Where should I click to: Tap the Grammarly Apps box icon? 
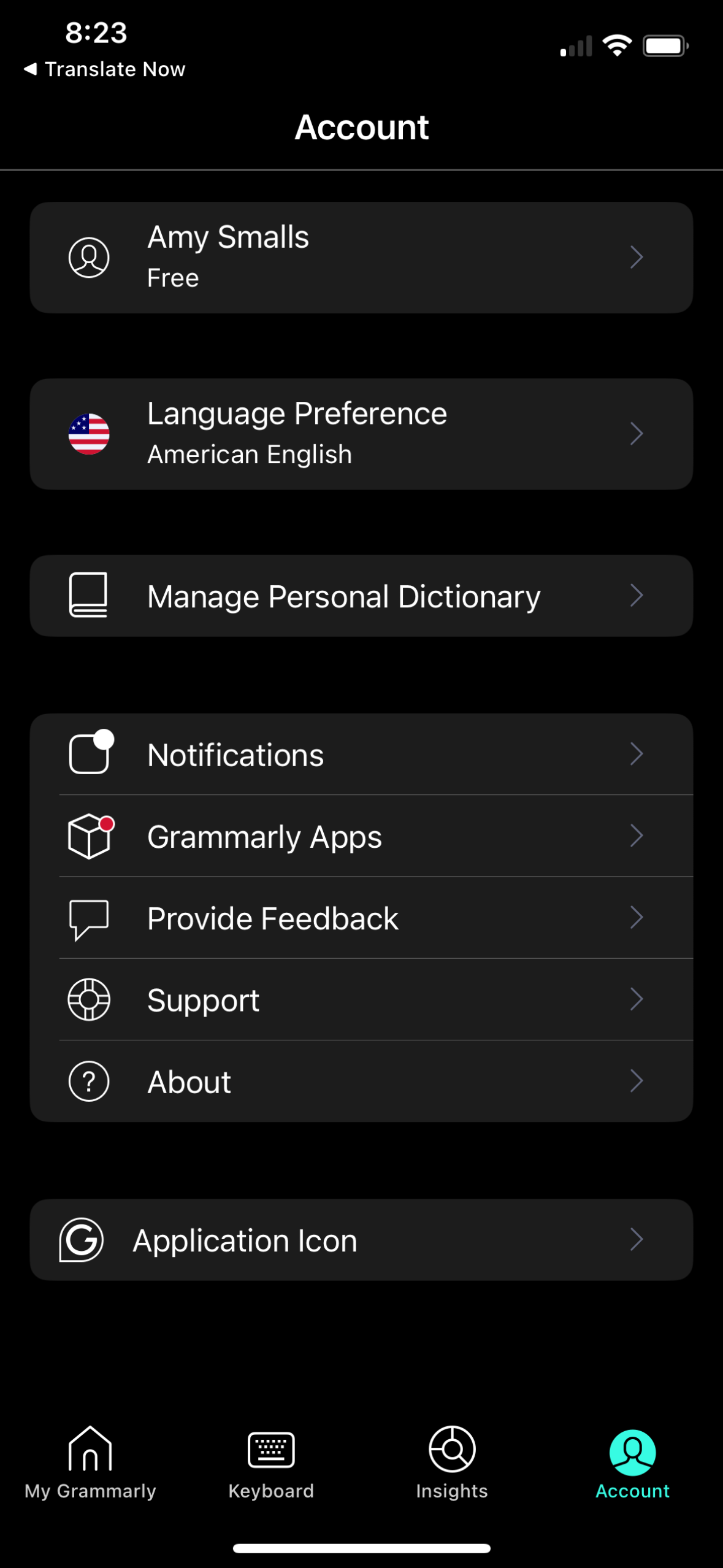89,836
